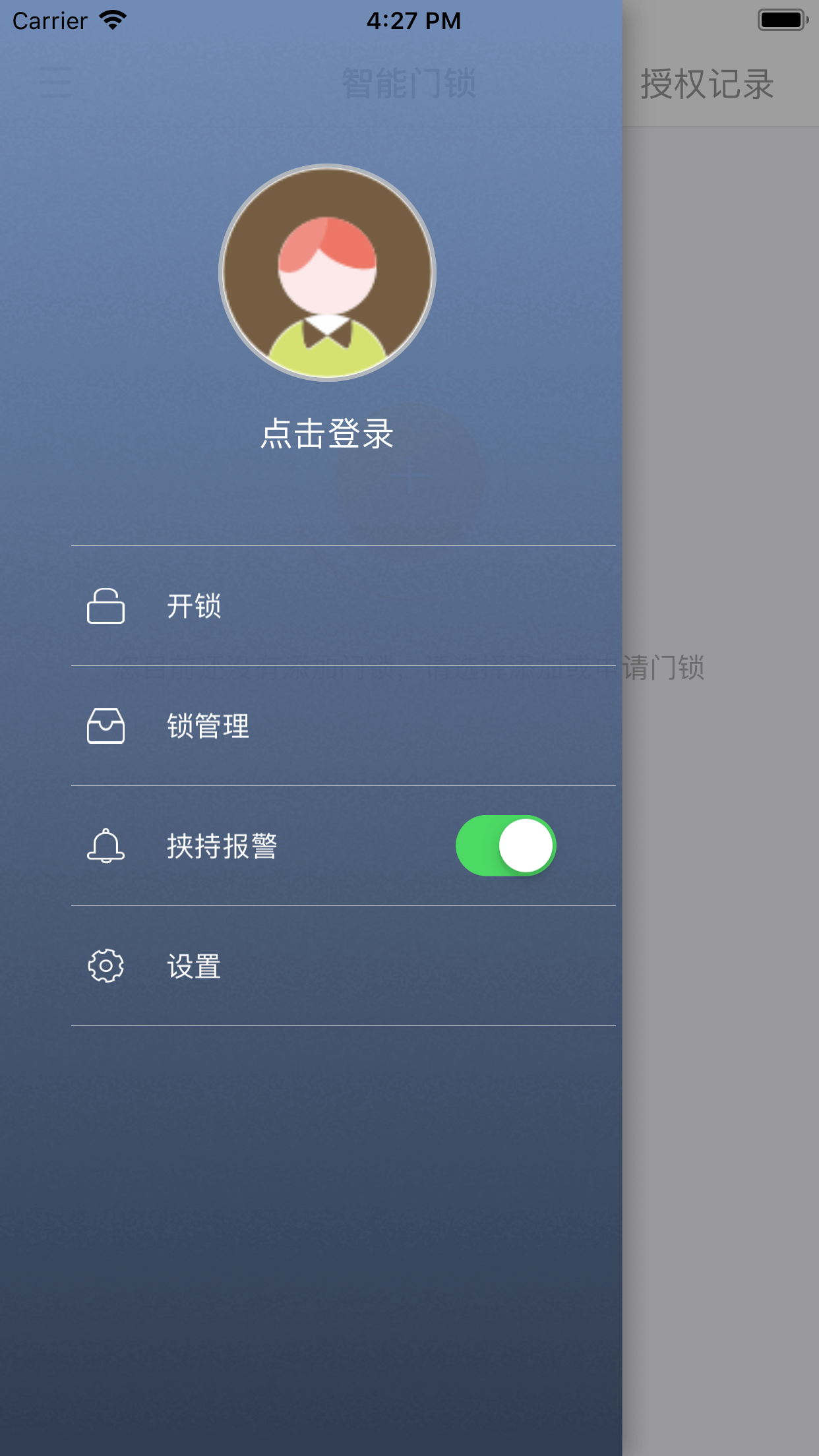819x1456 pixels.
Task: Tap 授权记录 behind the drawer
Action: click(707, 84)
